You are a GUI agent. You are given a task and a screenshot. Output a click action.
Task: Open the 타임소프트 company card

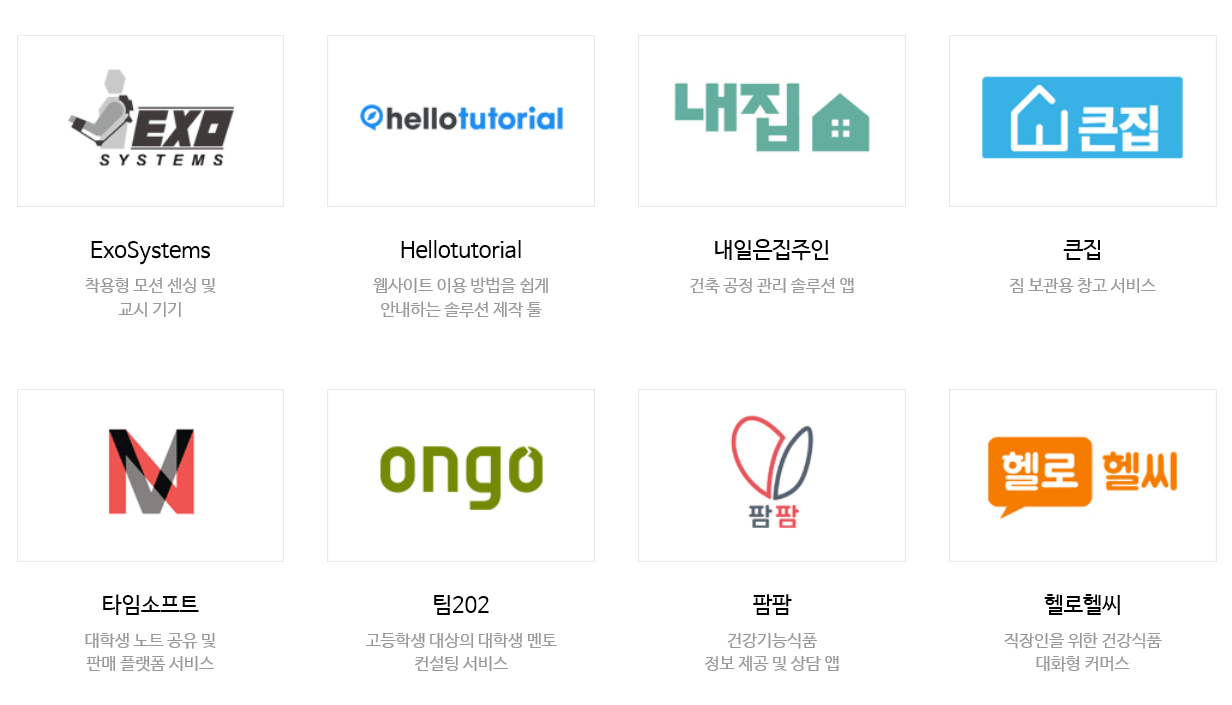point(150,475)
